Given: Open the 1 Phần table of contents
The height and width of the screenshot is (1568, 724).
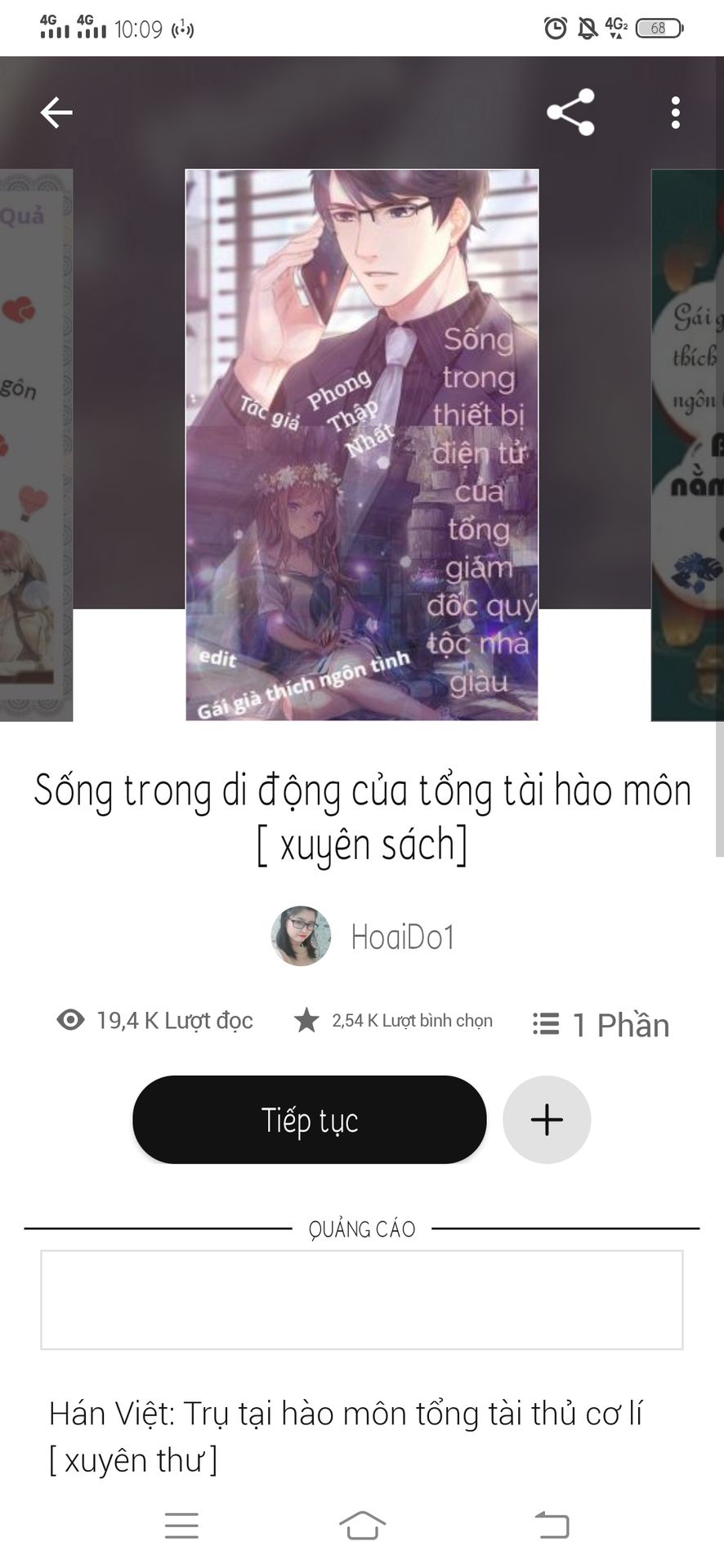Looking at the screenshot, I should coord(600,1025).
